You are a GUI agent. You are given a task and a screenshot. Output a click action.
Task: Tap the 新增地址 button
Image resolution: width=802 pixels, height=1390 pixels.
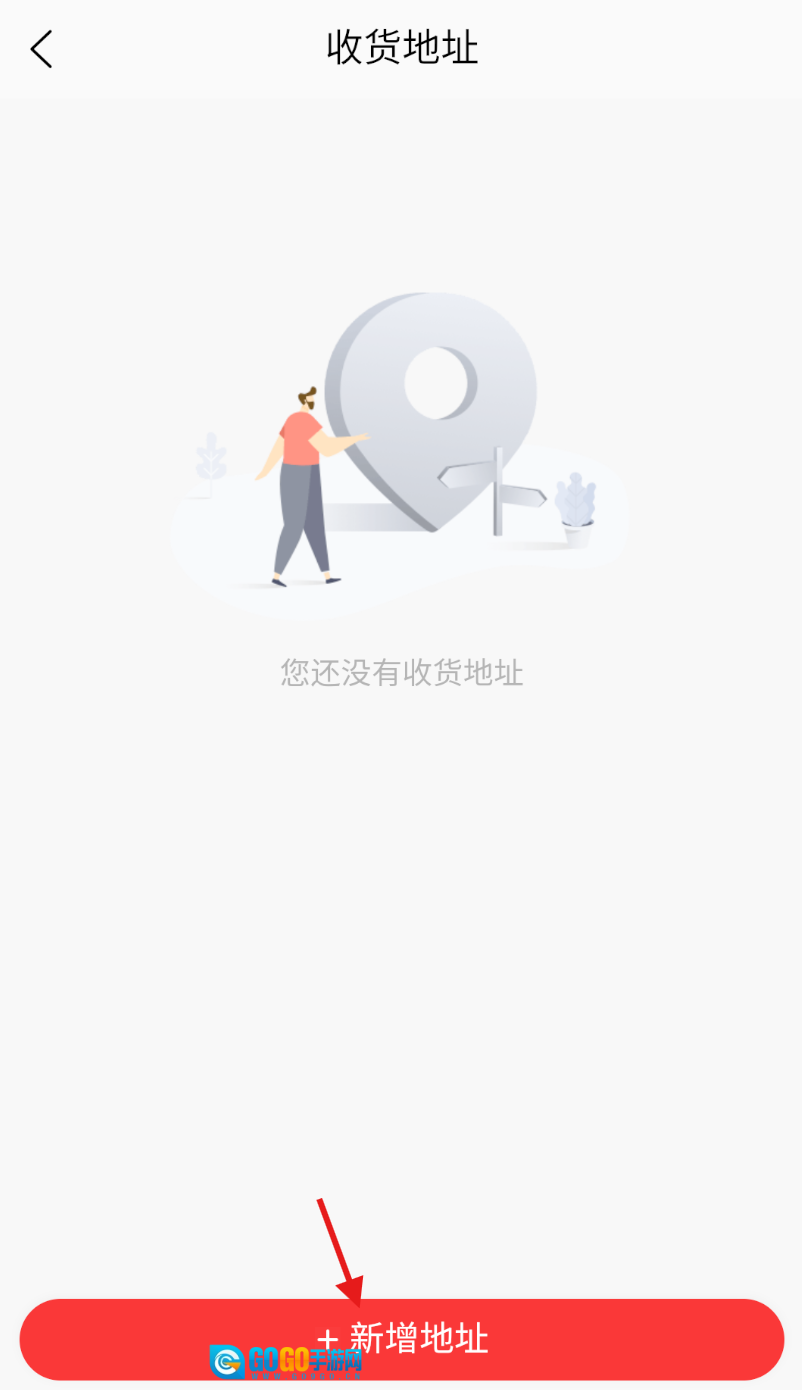coord(402,1339)
